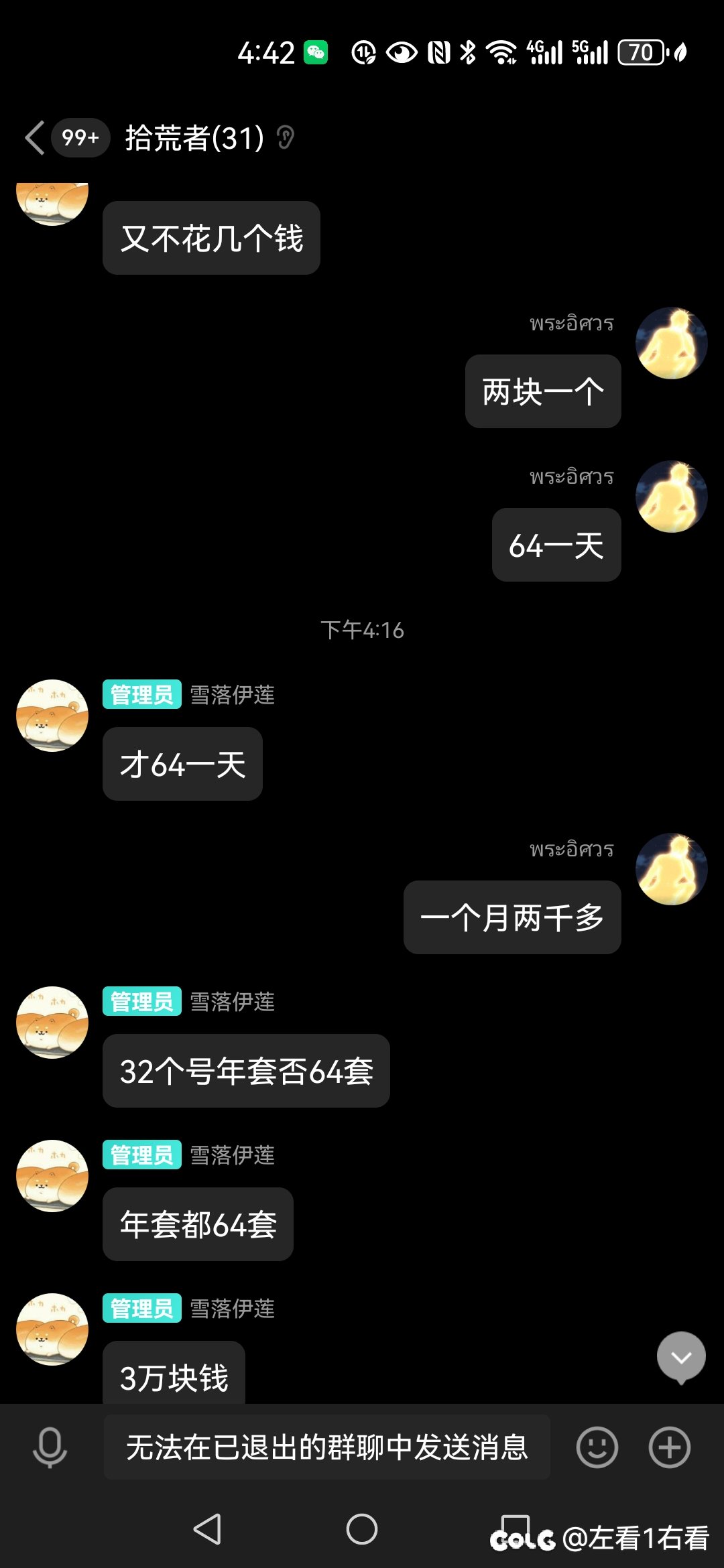Open the emoji picker
Image resolution: width=724 pixels, height=1568 pixels.
[x=597, y=1447]
